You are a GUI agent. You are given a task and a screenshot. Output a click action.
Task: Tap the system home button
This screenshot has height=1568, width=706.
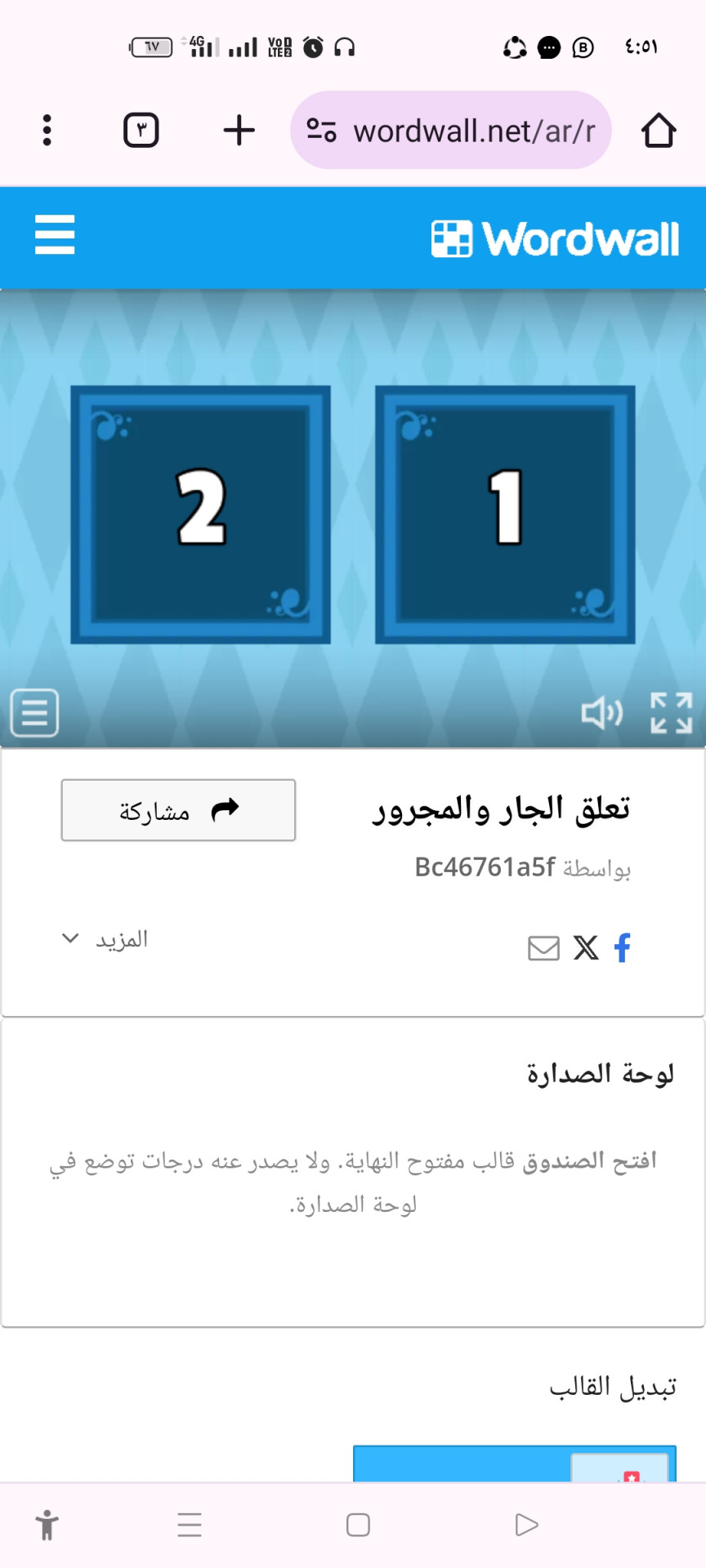pos(358,1525)
